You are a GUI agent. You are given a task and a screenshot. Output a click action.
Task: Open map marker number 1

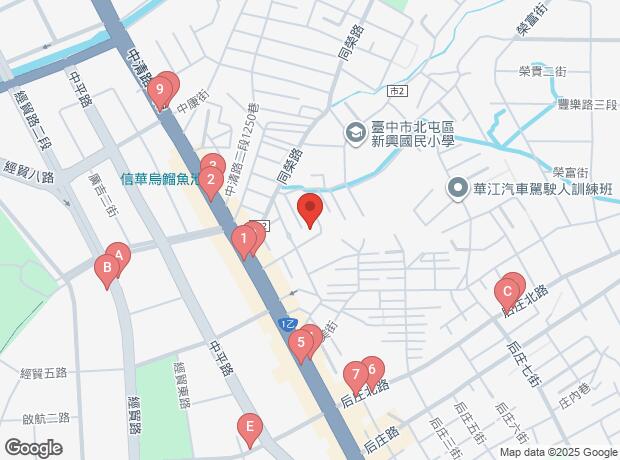click(242, 239)
